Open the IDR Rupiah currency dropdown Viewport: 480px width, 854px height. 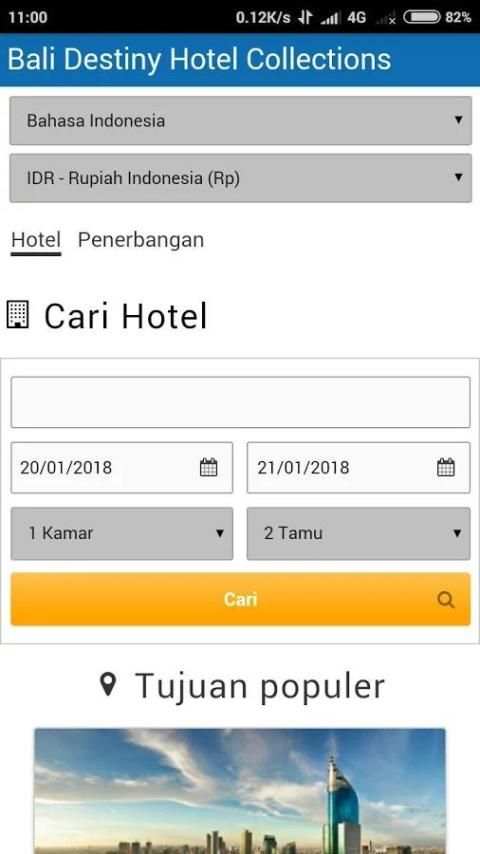click(240, 178)
